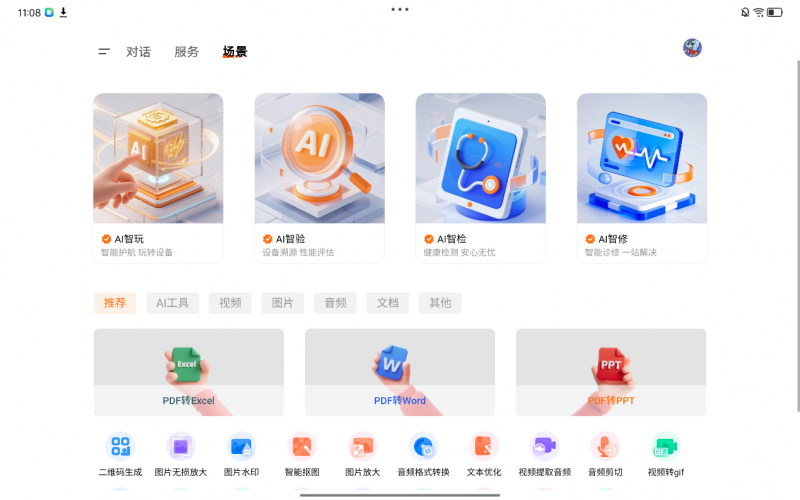Open the PDF转PPT tool
This screenshot has height=500, width=800.
[x=611, y=371]
